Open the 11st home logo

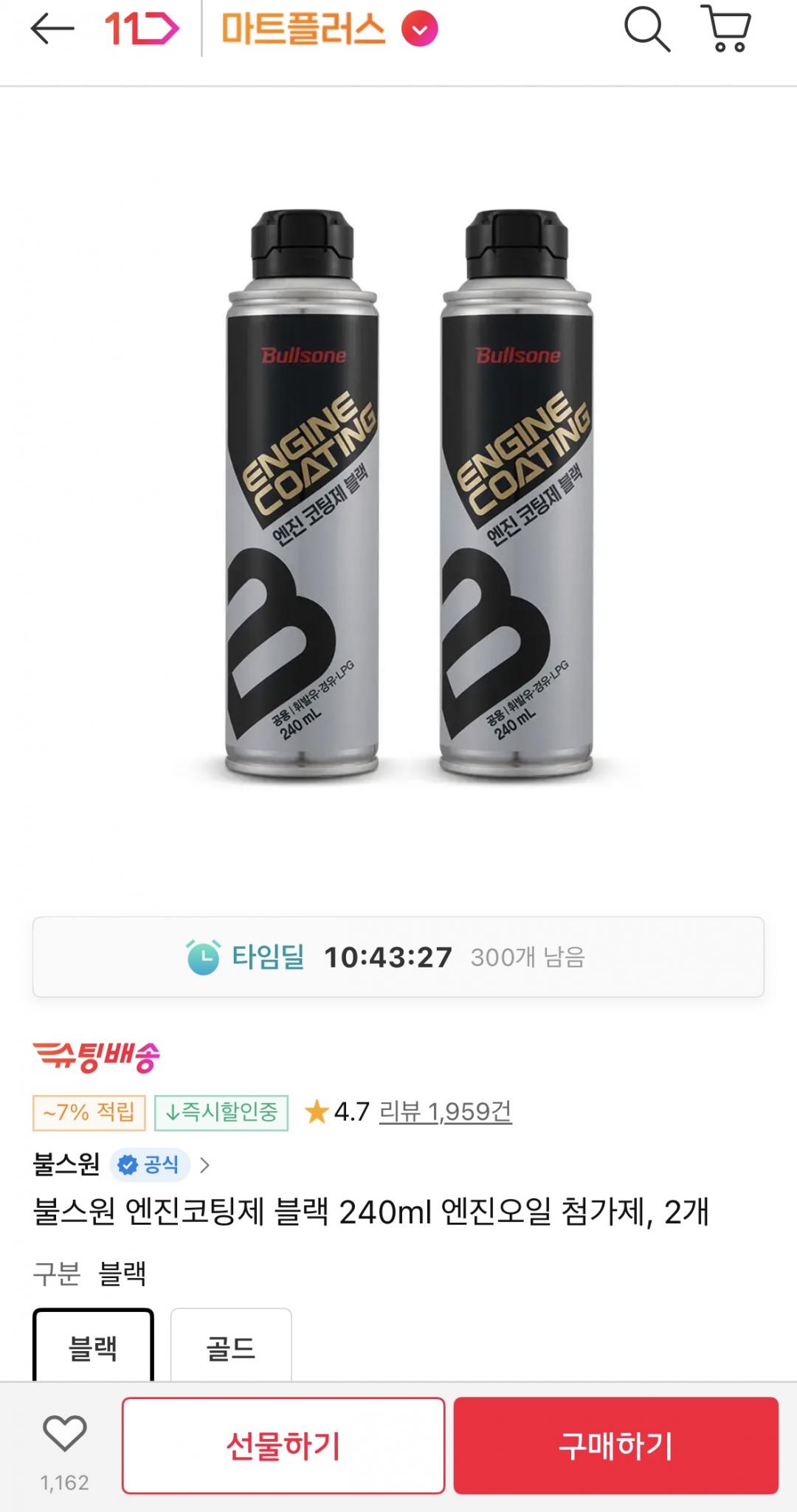tap(142, 30)
